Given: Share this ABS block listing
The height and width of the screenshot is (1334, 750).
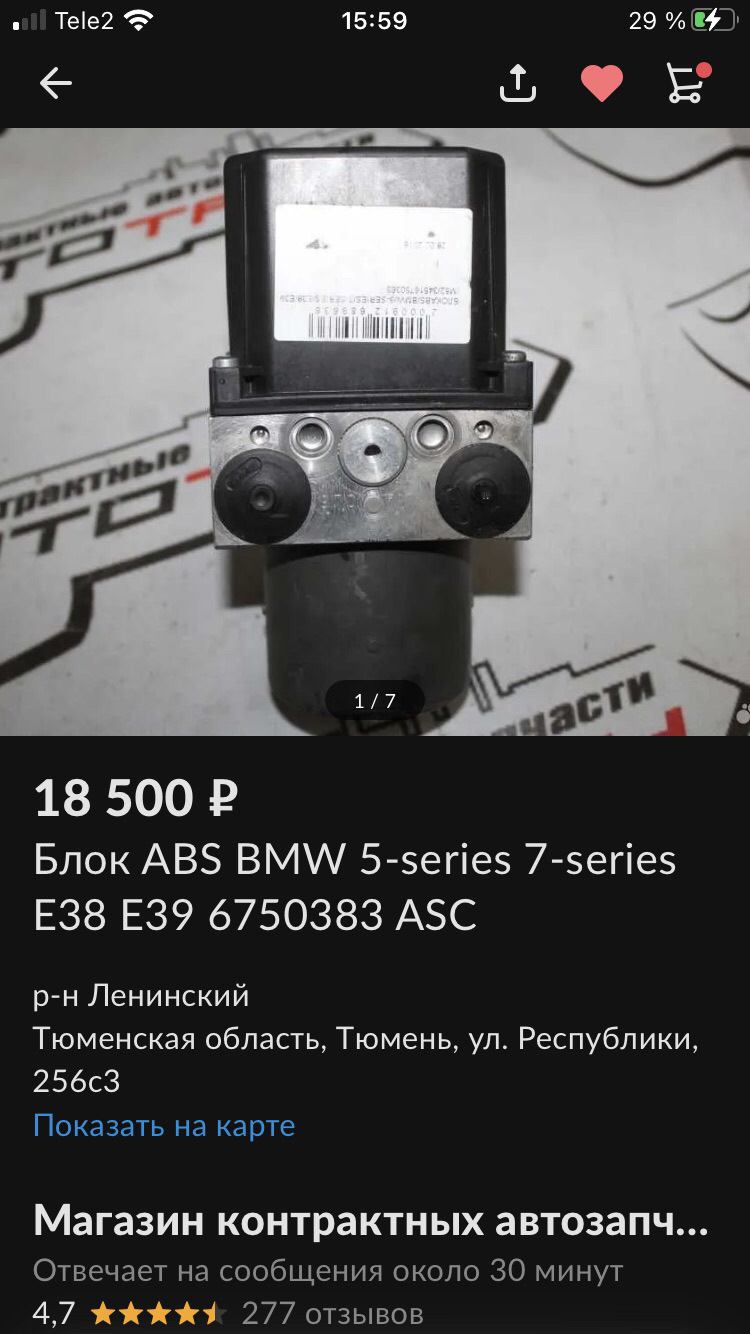Looking at the screenshot, I should tap(517, 84).
